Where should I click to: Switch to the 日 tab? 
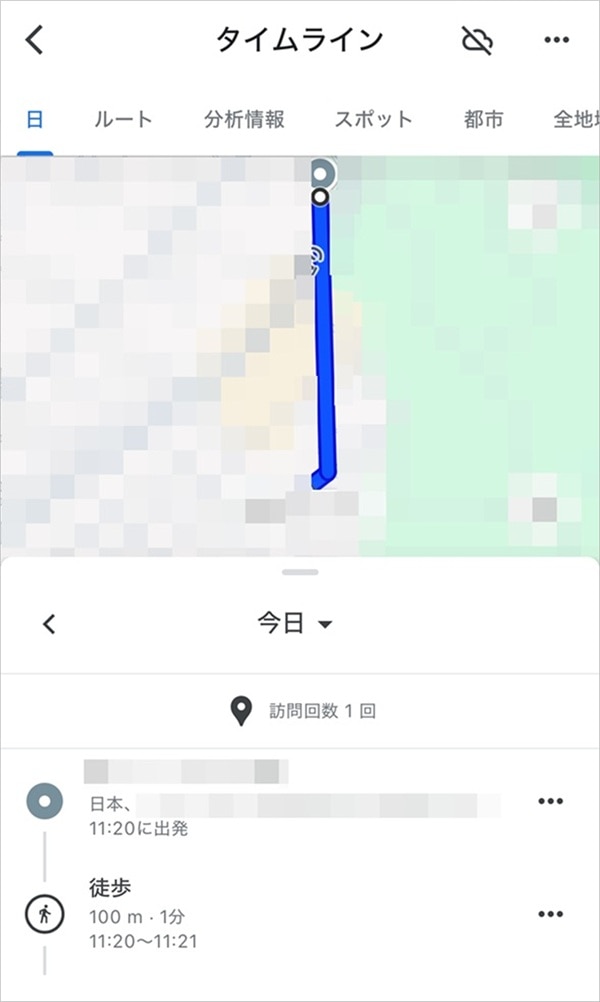(x=34, y=120)
